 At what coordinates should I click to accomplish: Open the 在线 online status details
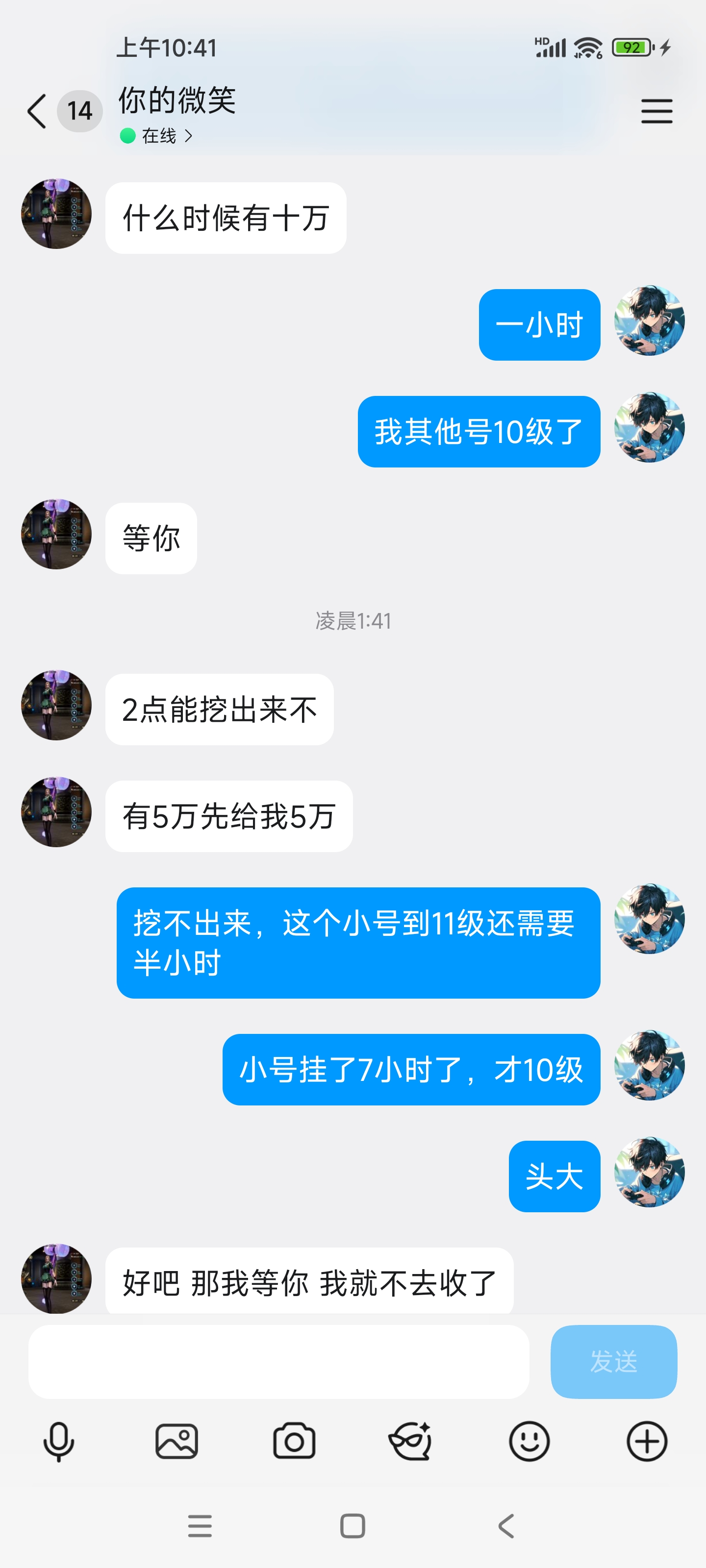[x=157, y=136]
